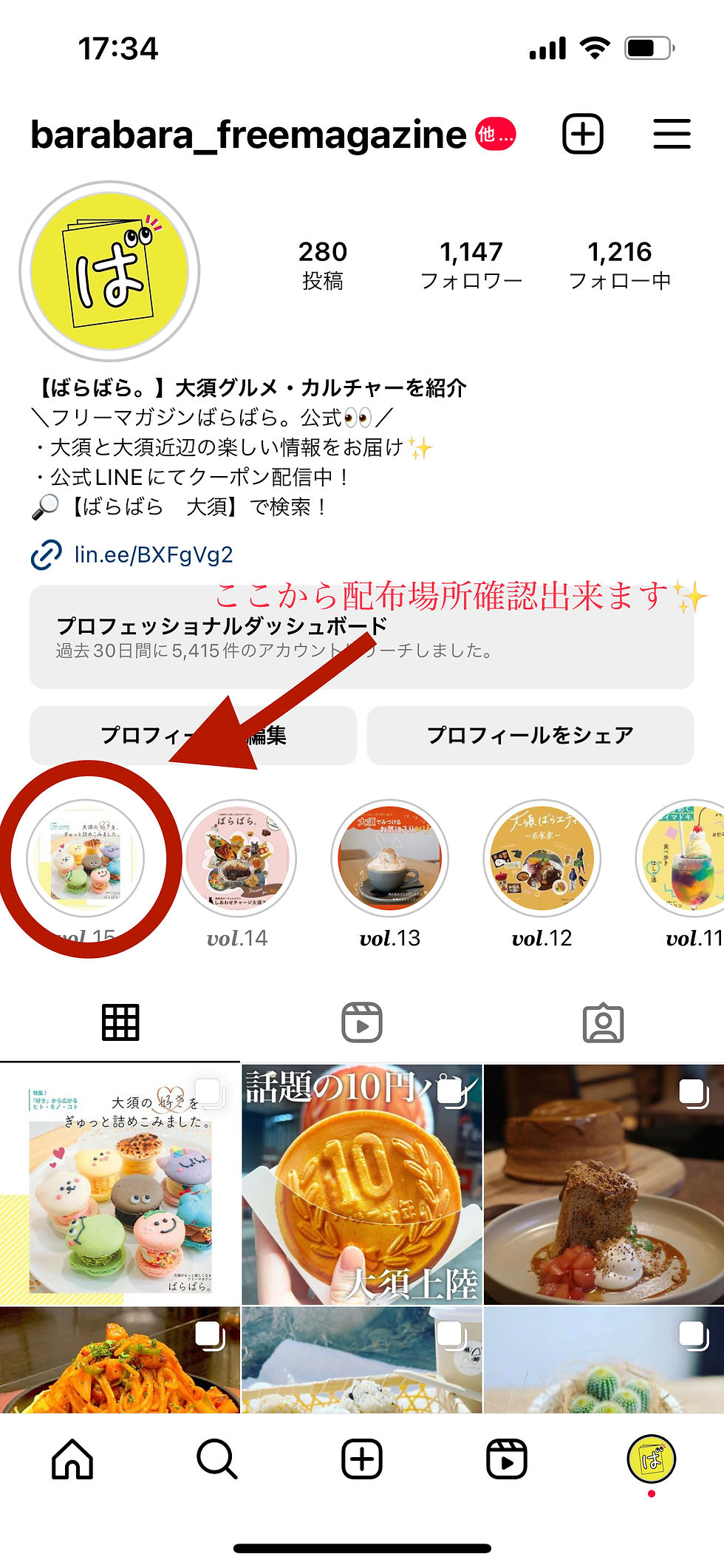Open the chiffon cake post

[604, 1184]
